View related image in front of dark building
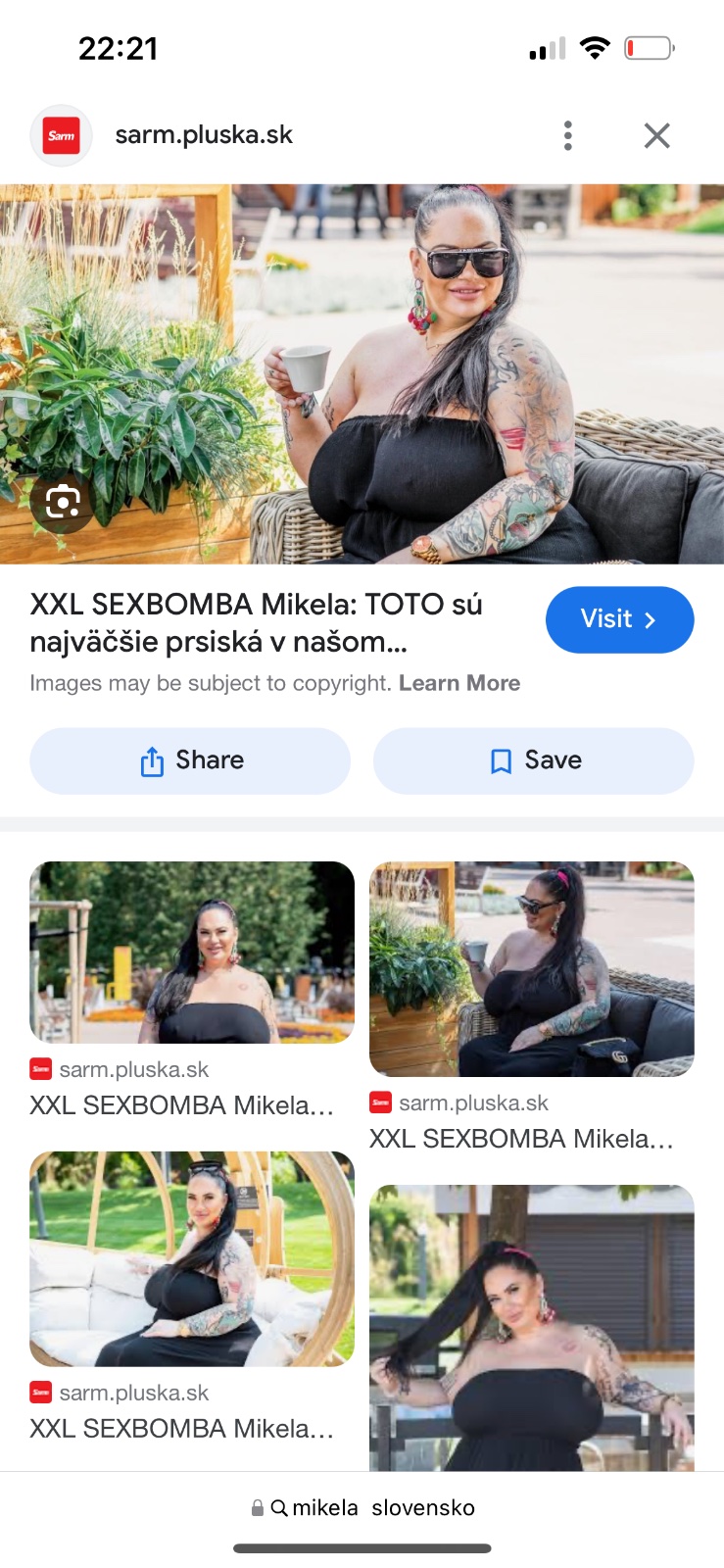The width and height of the screenshot is (724, 1568). (532, 1327)
